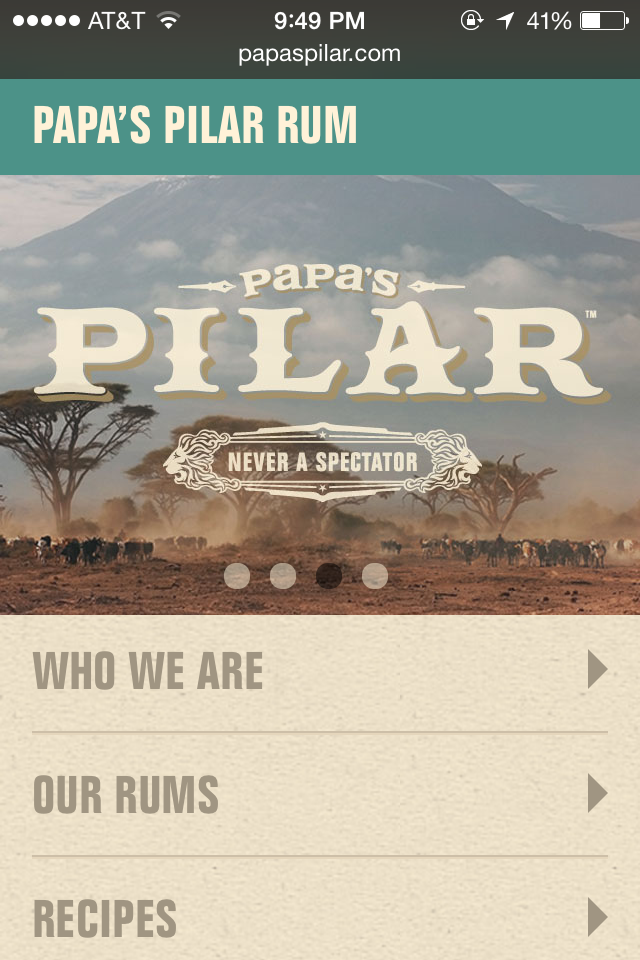The width and height of the screenshot is (640, 960).
Task: Open the Recipes section
Action: (320, 917)
